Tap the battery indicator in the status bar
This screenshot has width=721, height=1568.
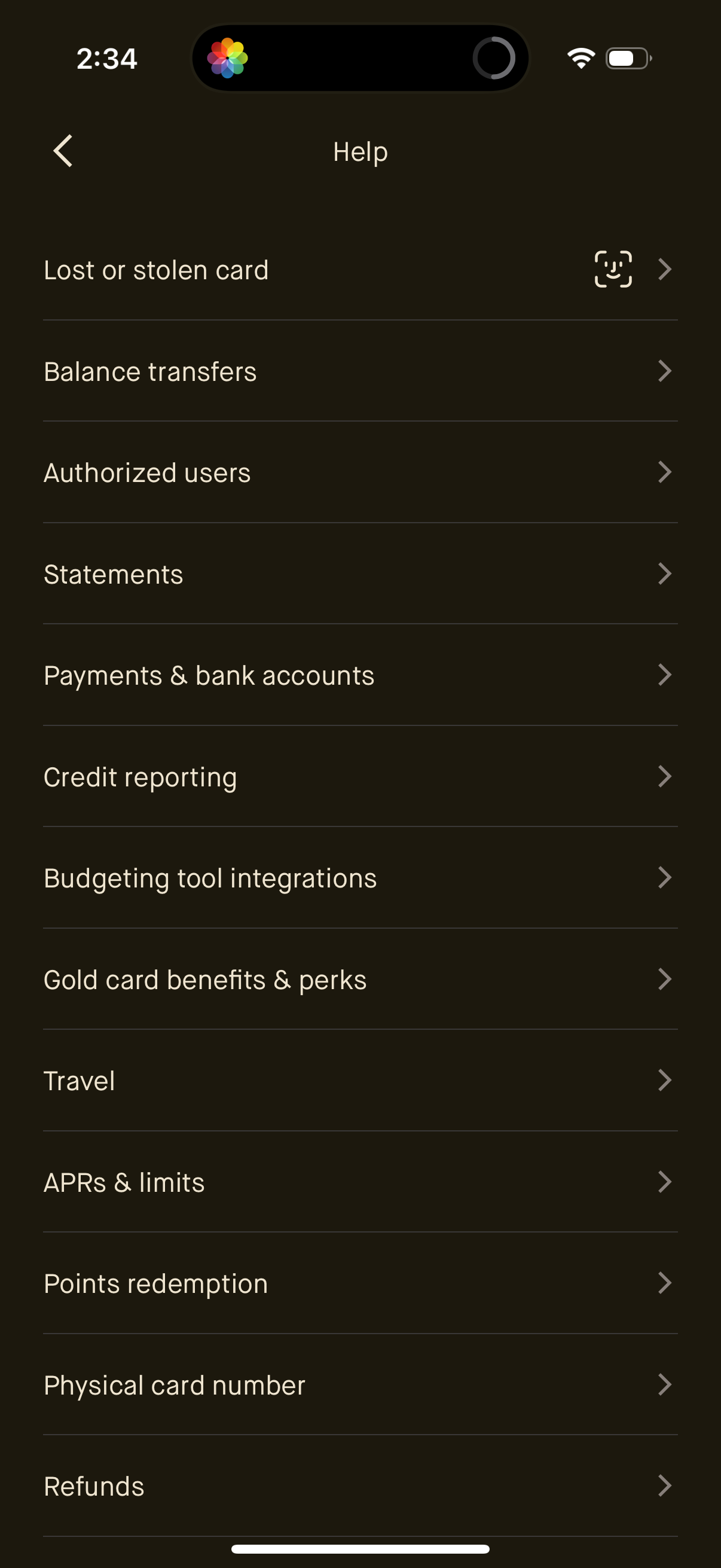pyautogui.click(x=628, y=58)
